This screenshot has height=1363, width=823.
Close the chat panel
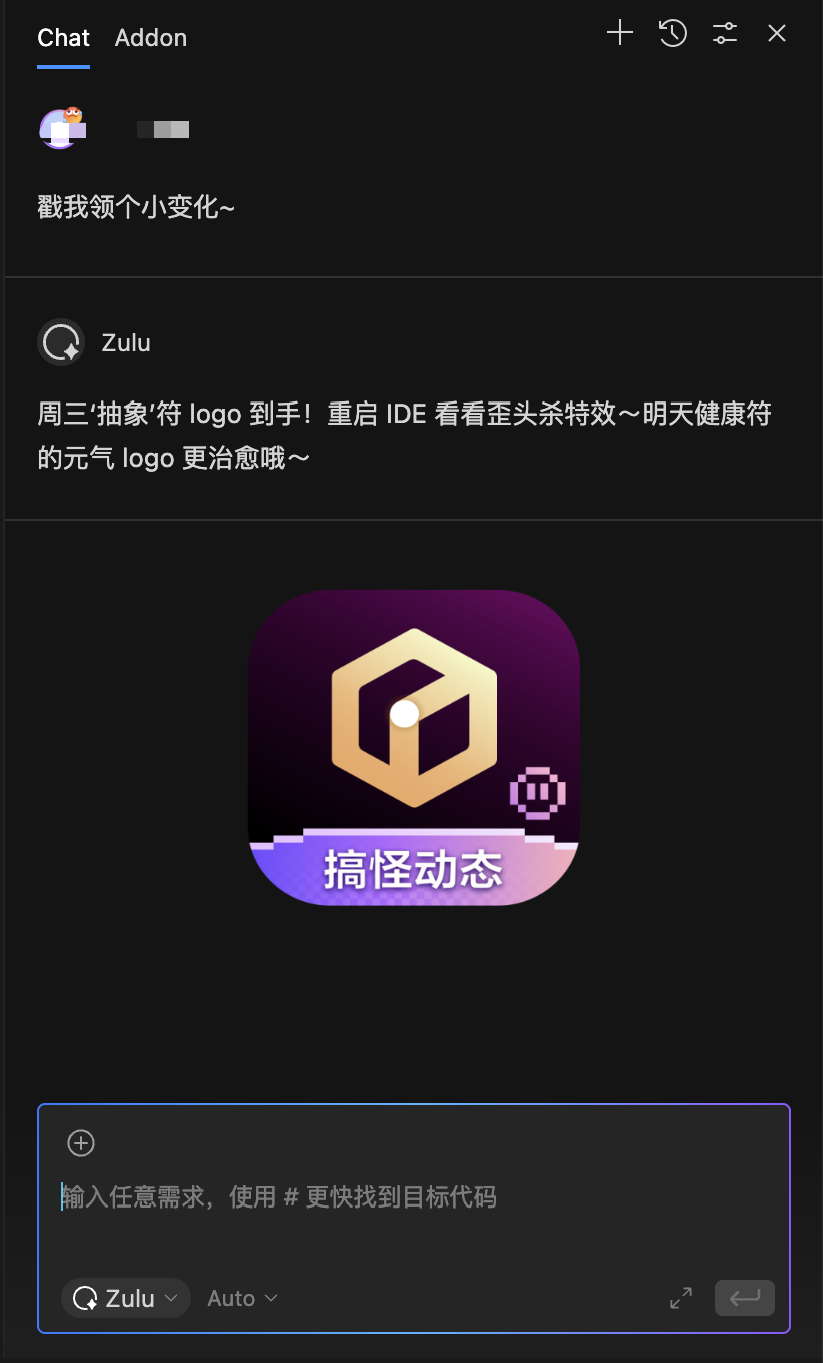point(777,33)
